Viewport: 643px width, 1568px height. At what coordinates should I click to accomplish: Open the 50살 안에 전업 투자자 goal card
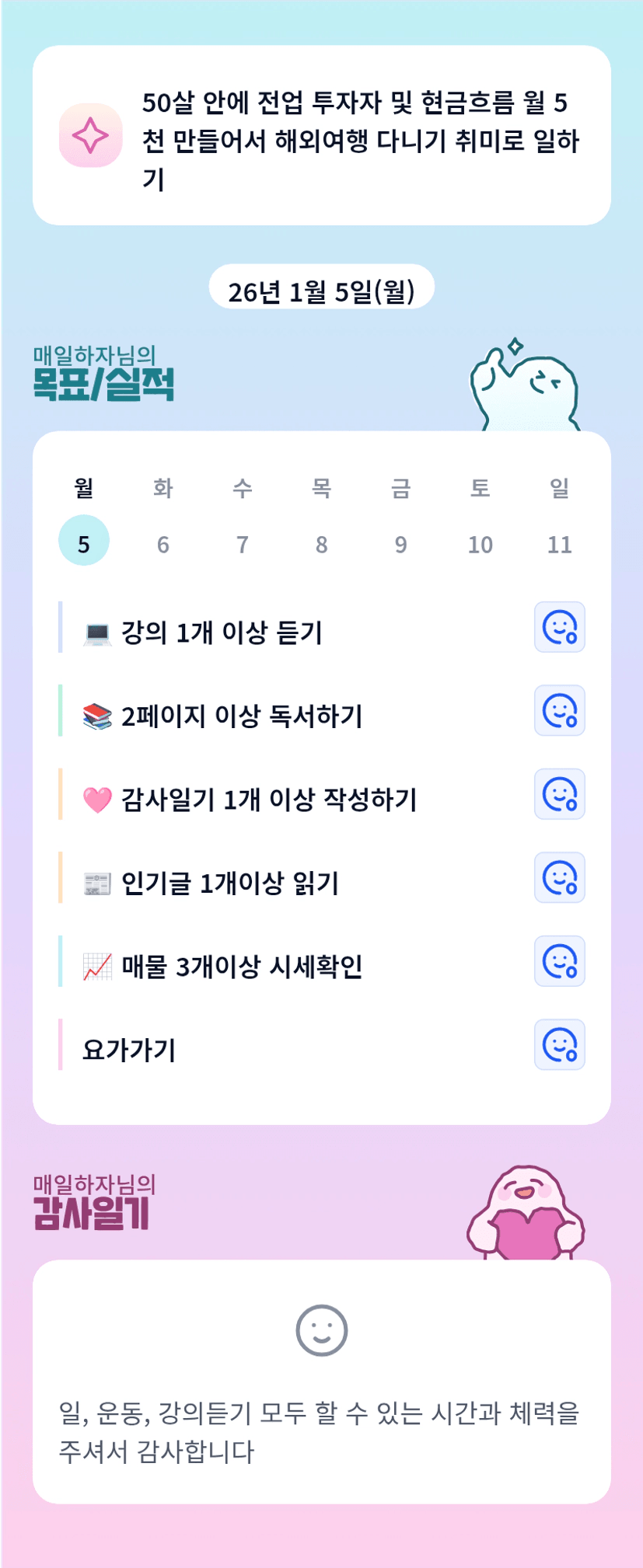pos(322,136)
